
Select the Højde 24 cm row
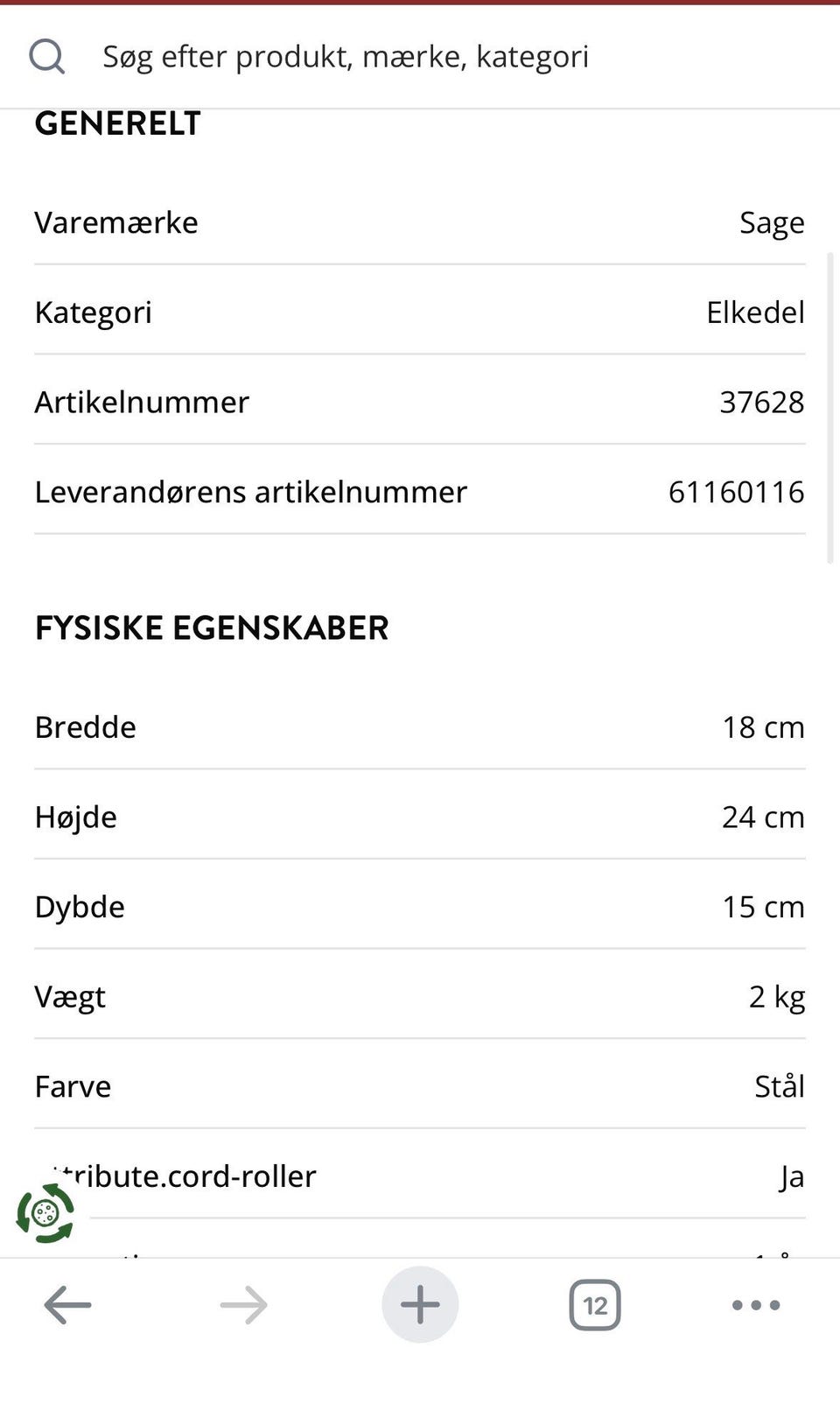[x=420, y=816]
